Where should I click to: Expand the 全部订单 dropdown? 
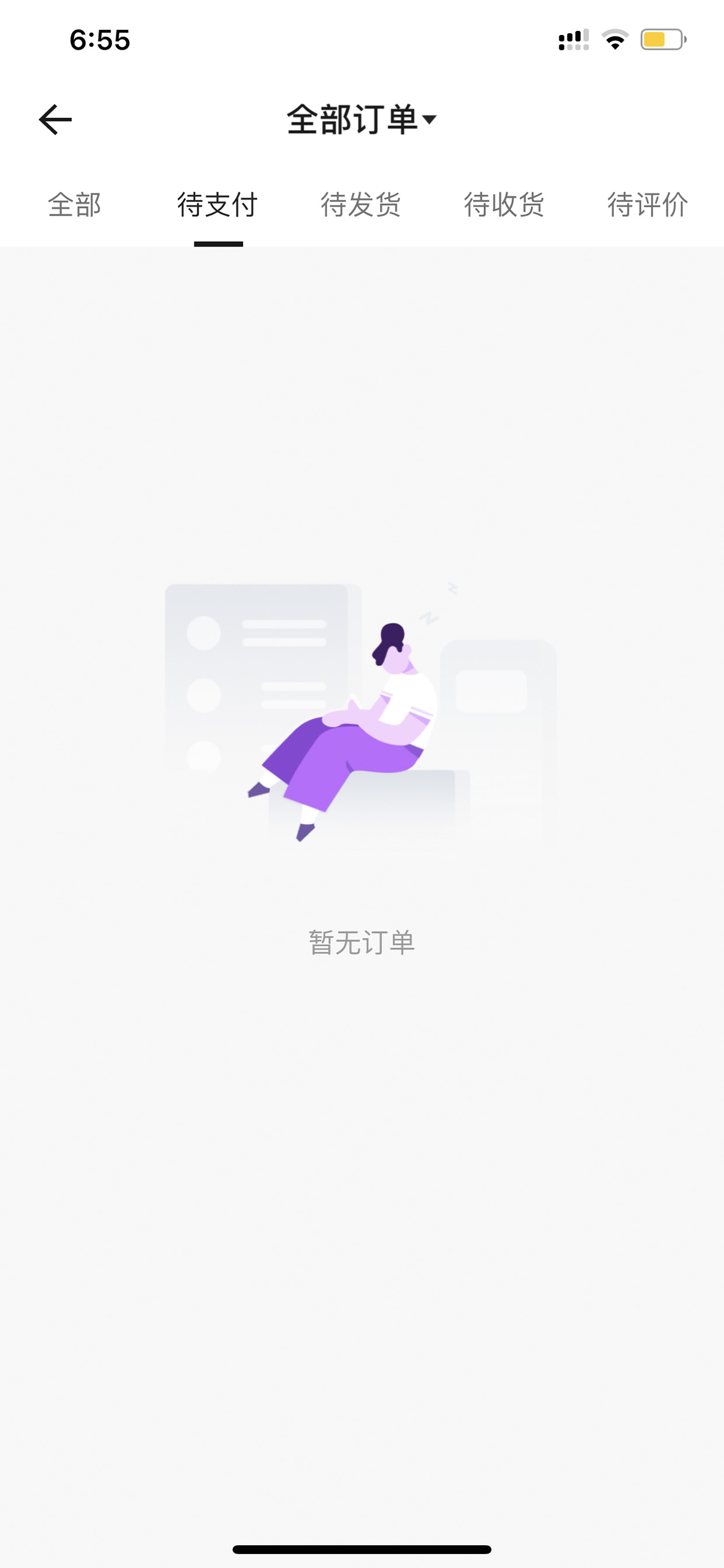362,119
